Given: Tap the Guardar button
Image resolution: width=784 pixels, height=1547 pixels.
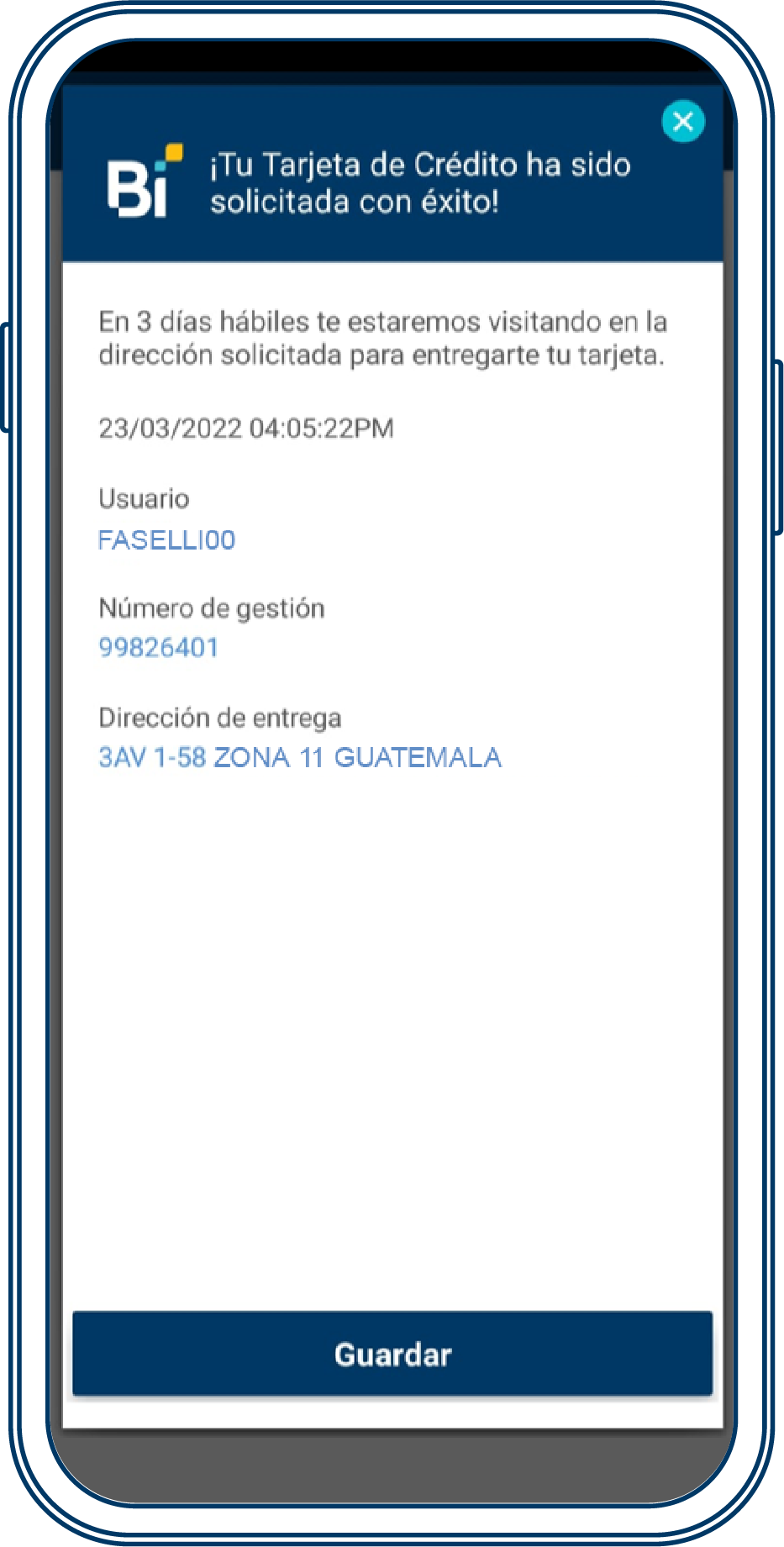Looking at the screenshot, I should click(392, 1354).
